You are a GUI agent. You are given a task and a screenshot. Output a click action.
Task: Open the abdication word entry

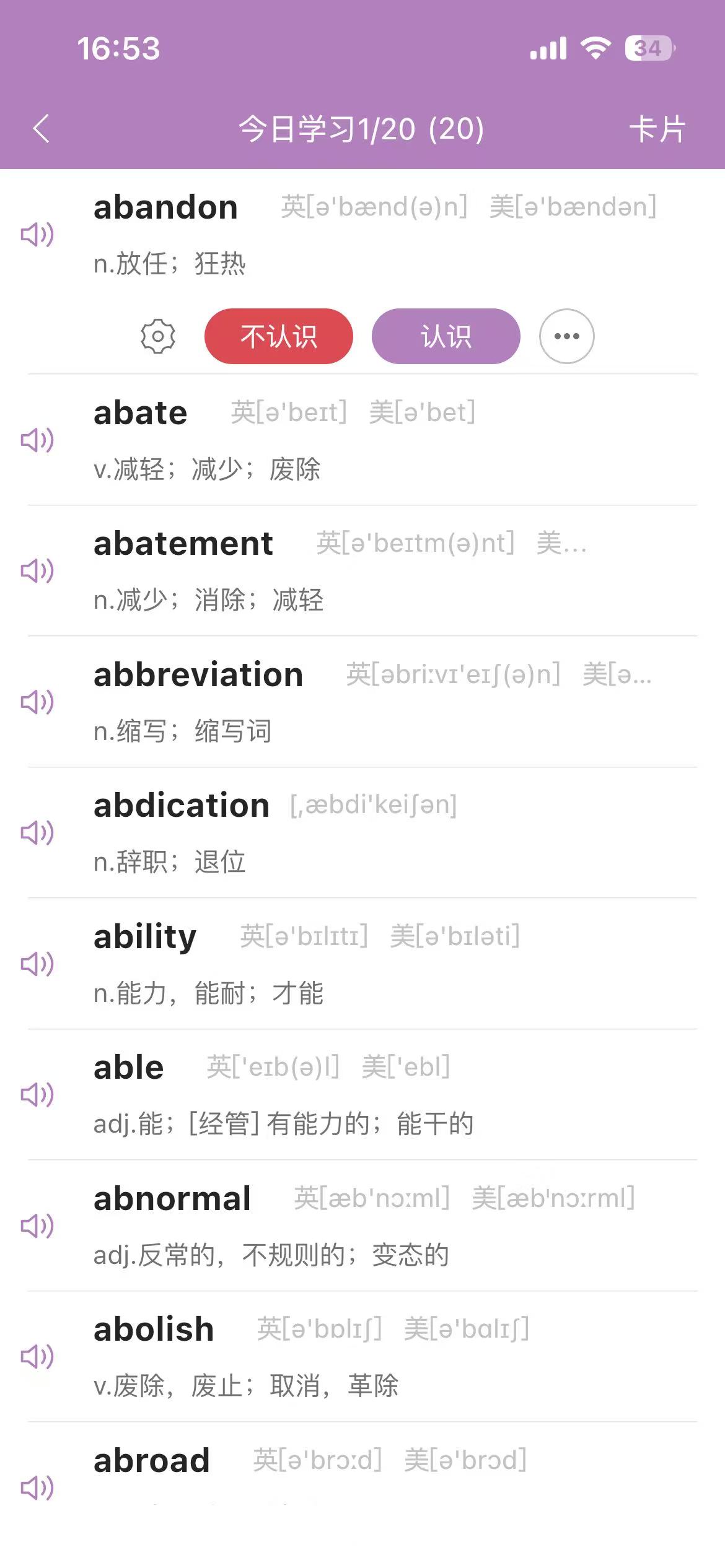coord(182,806)
